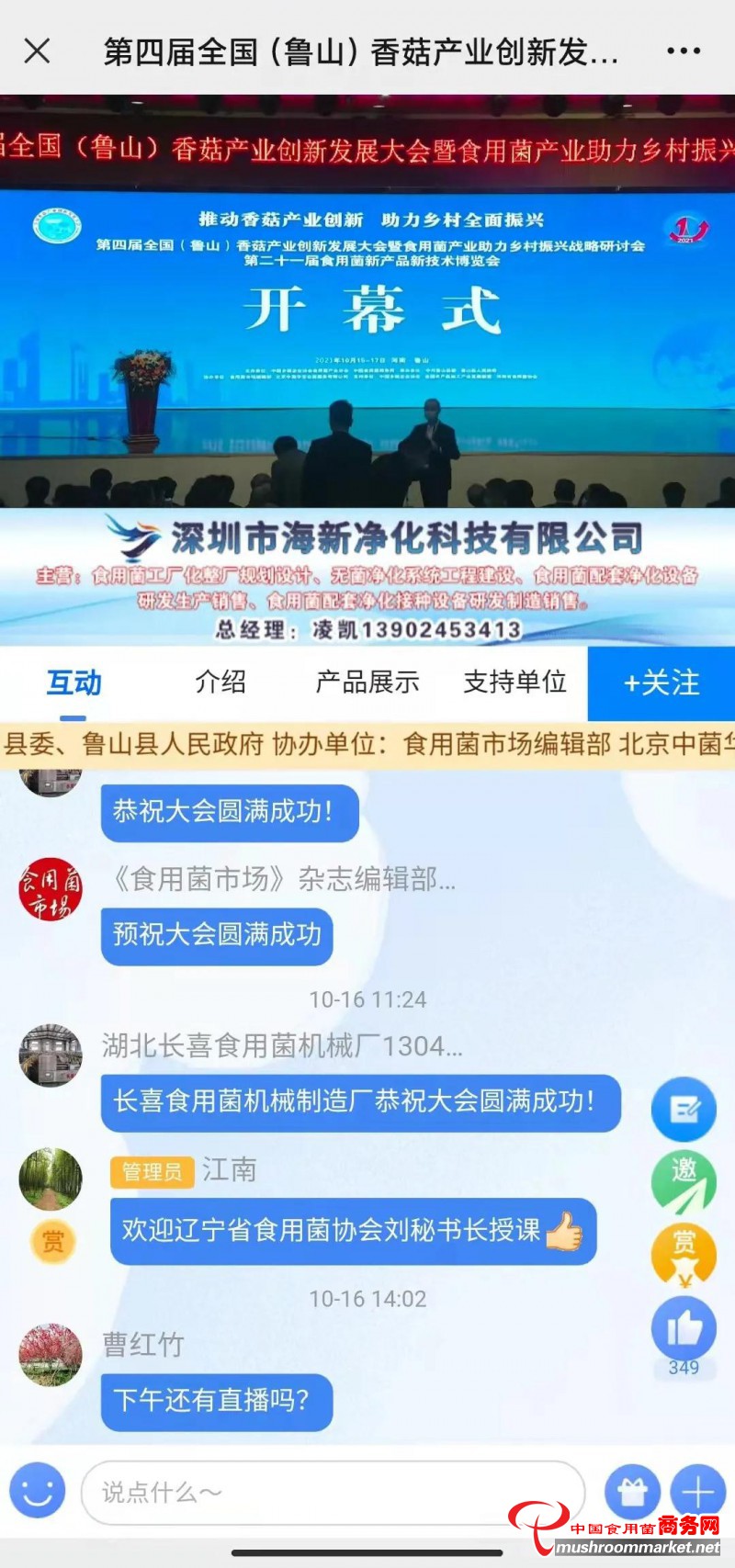Viewport: 735px width, 1568px height.
Task: Switch to the 互动 tab
Action: tap(73, 682)
